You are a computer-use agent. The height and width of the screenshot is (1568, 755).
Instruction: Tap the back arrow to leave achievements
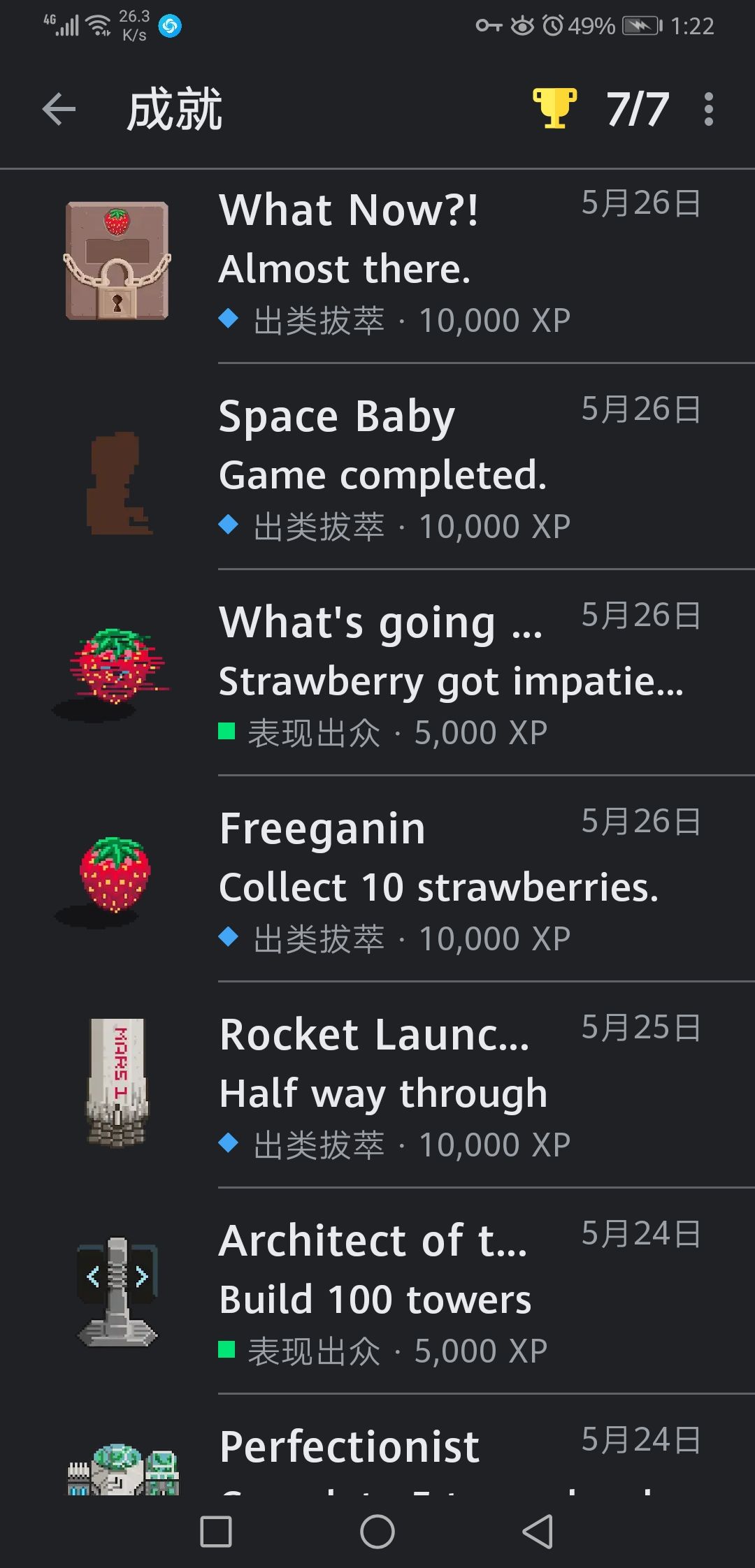click(59, 108)
